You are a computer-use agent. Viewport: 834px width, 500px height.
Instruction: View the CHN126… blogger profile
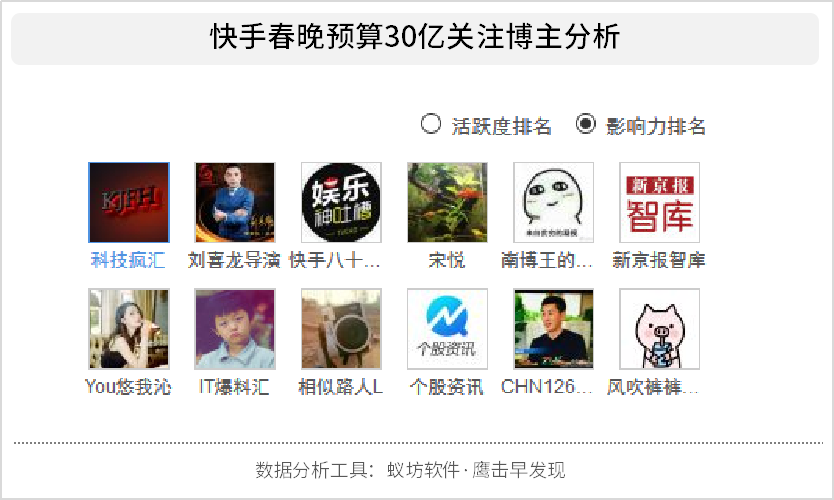(553, 329)
